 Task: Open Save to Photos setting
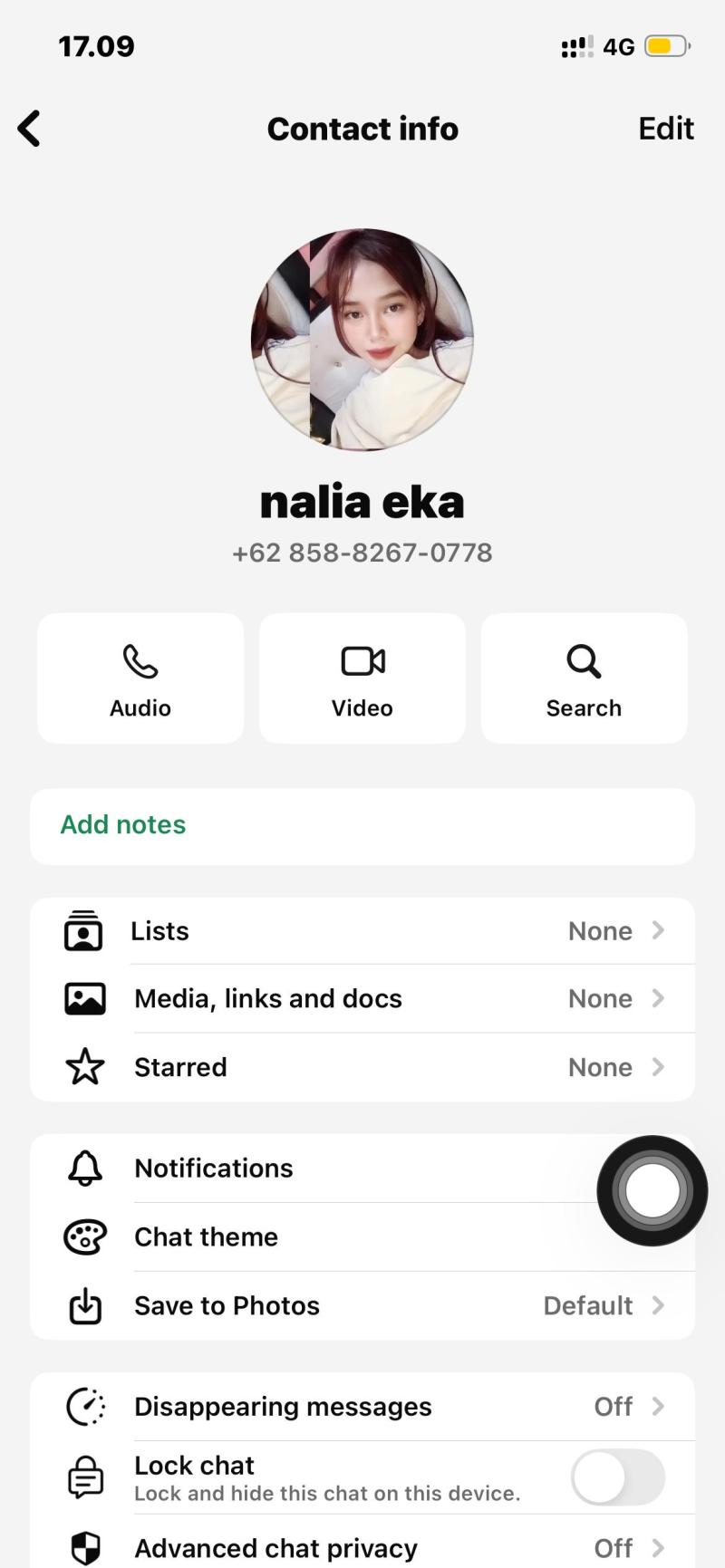362,1306
